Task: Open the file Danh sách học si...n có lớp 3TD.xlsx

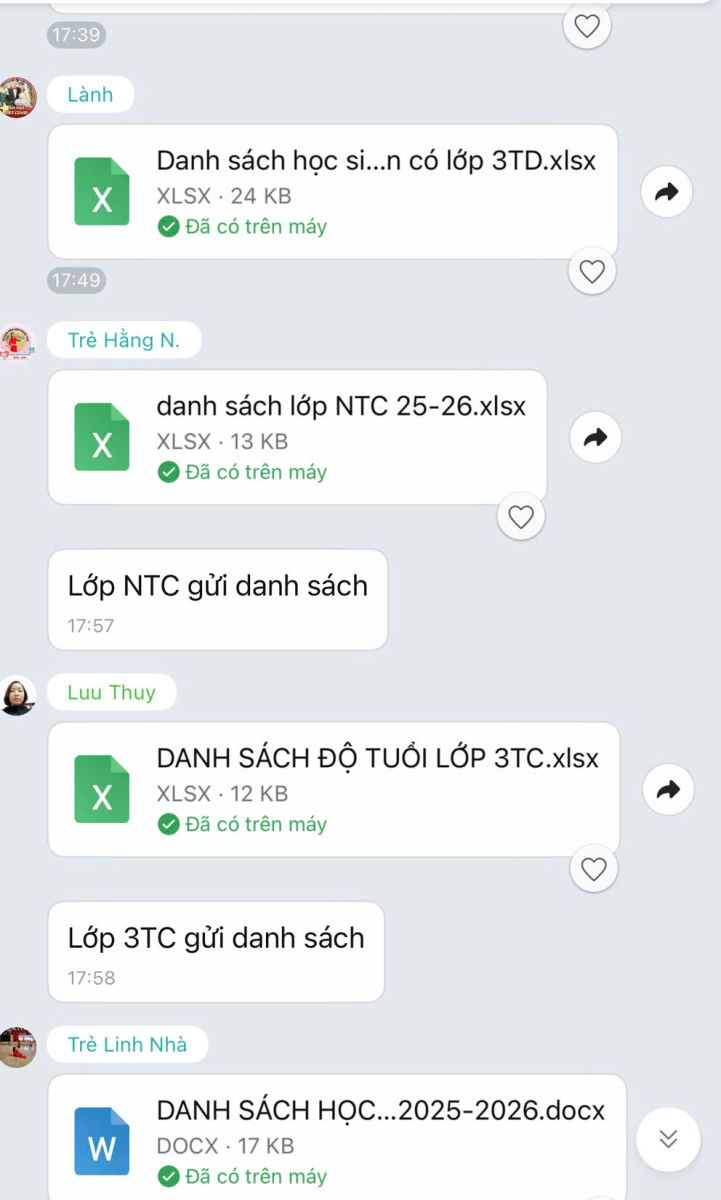Action: (332, 191)
